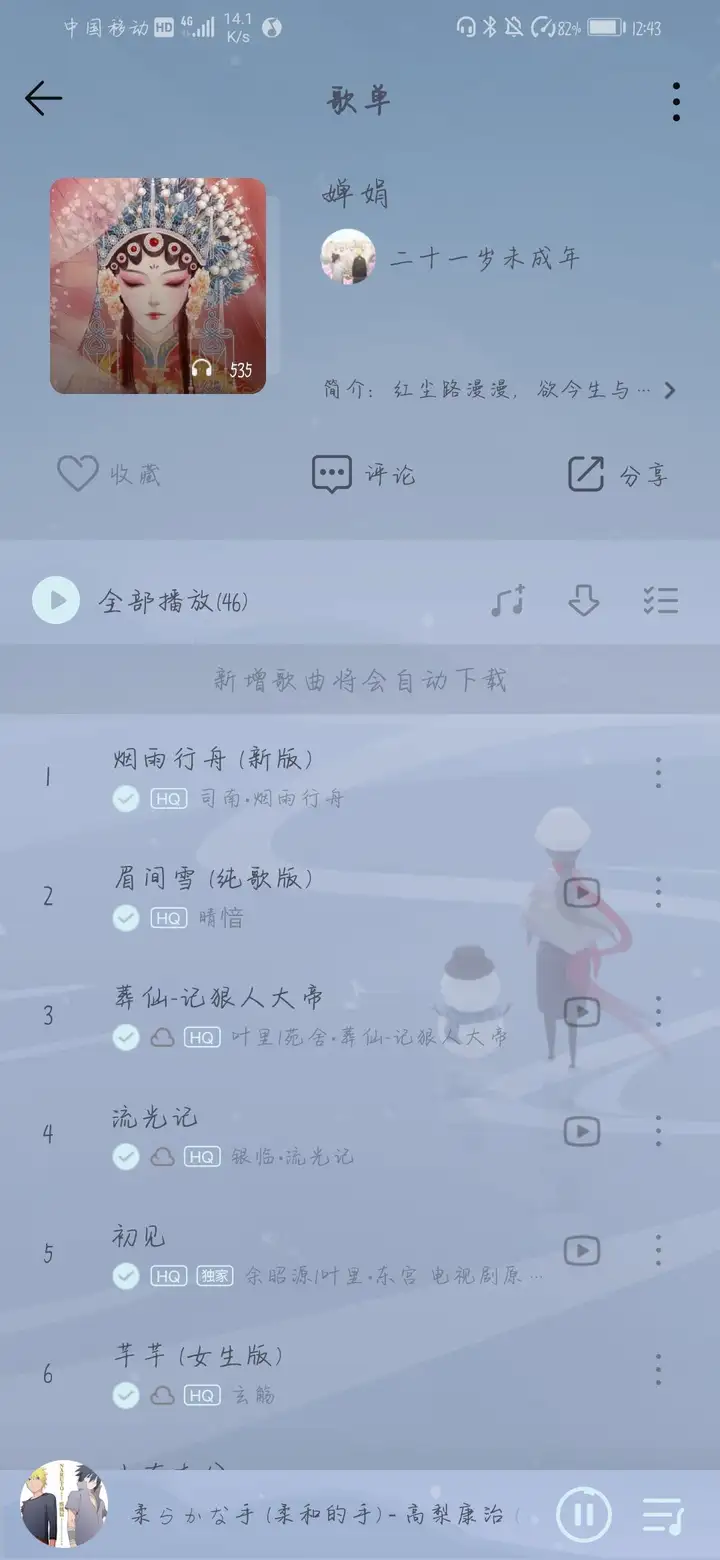The height and width of the screenshot is (1560, 720).
Task: Open the playlist overflow menu at top
Action: [677, 101]
